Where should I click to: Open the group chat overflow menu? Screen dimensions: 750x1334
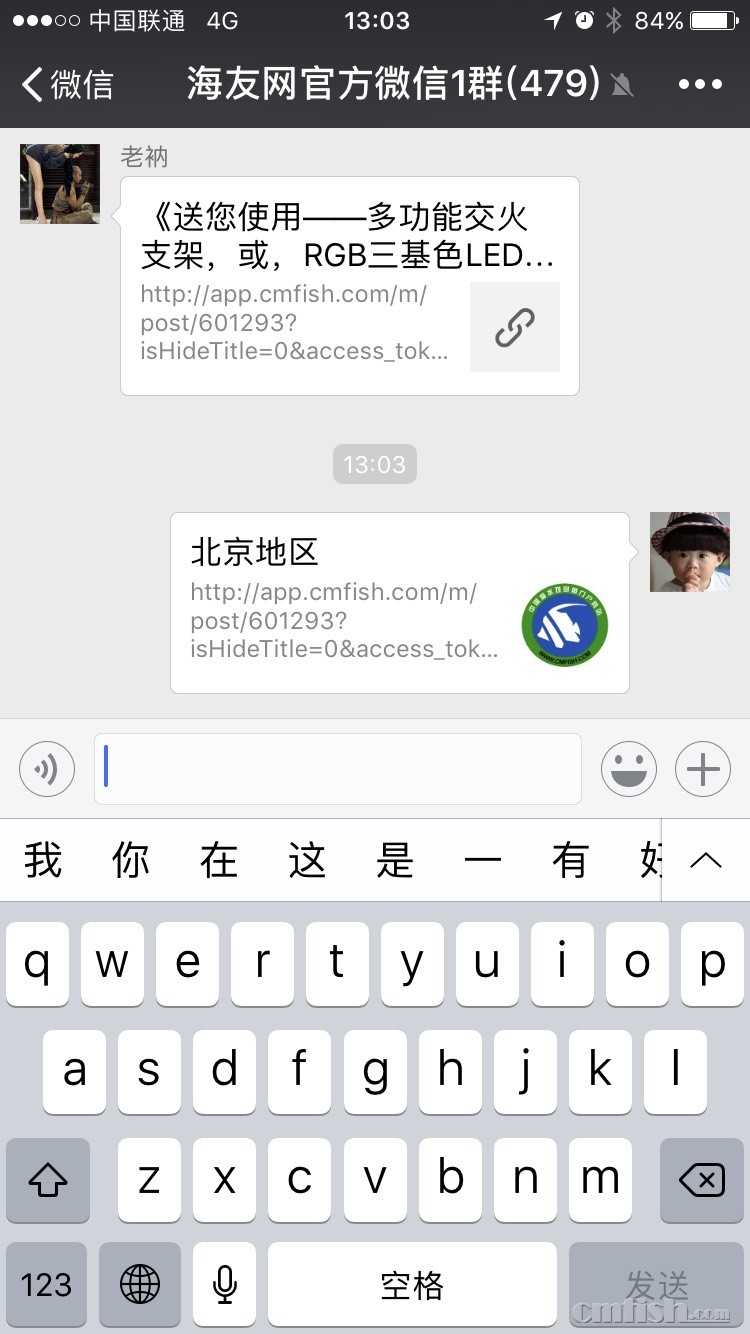pyautogui.click(x=700, y=84)
